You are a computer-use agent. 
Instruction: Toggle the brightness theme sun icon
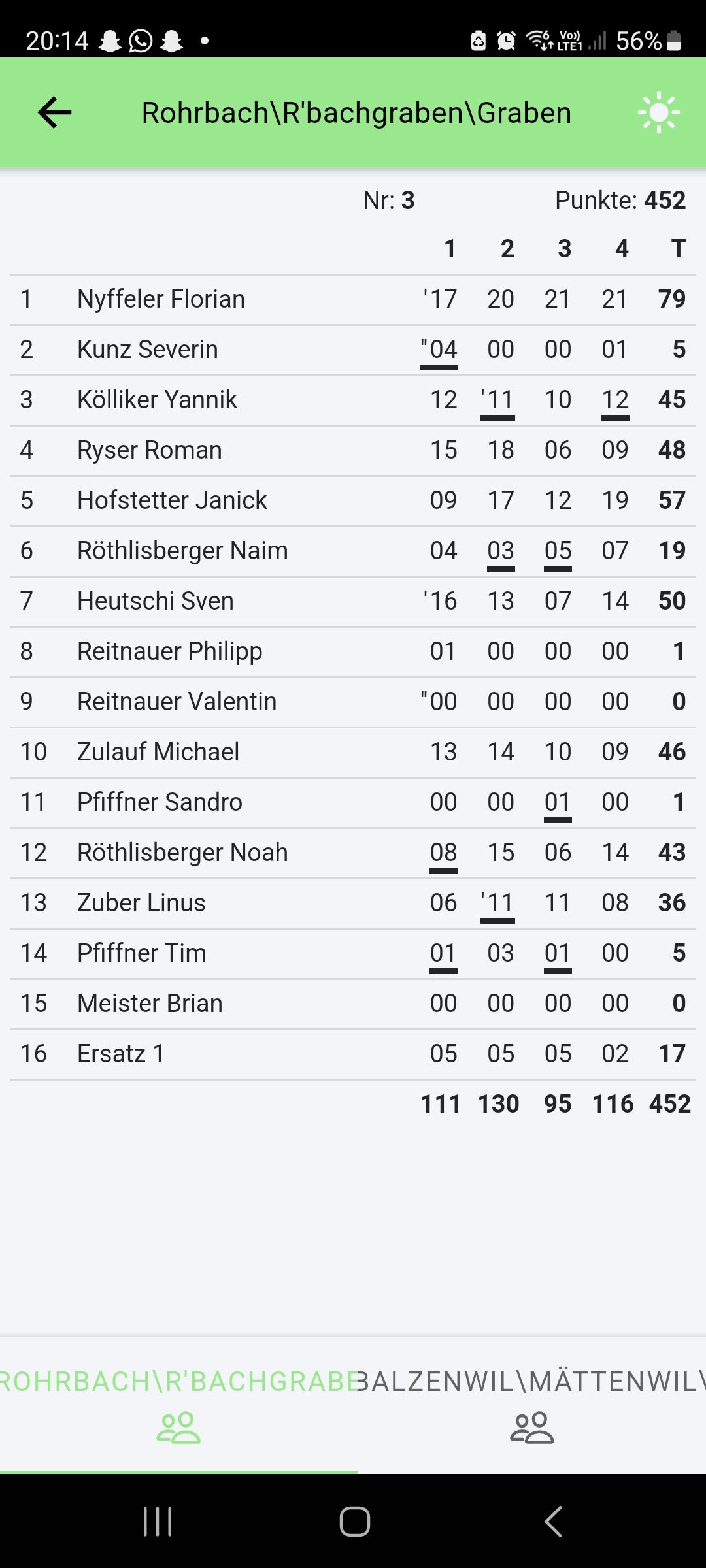coord(658,112)
